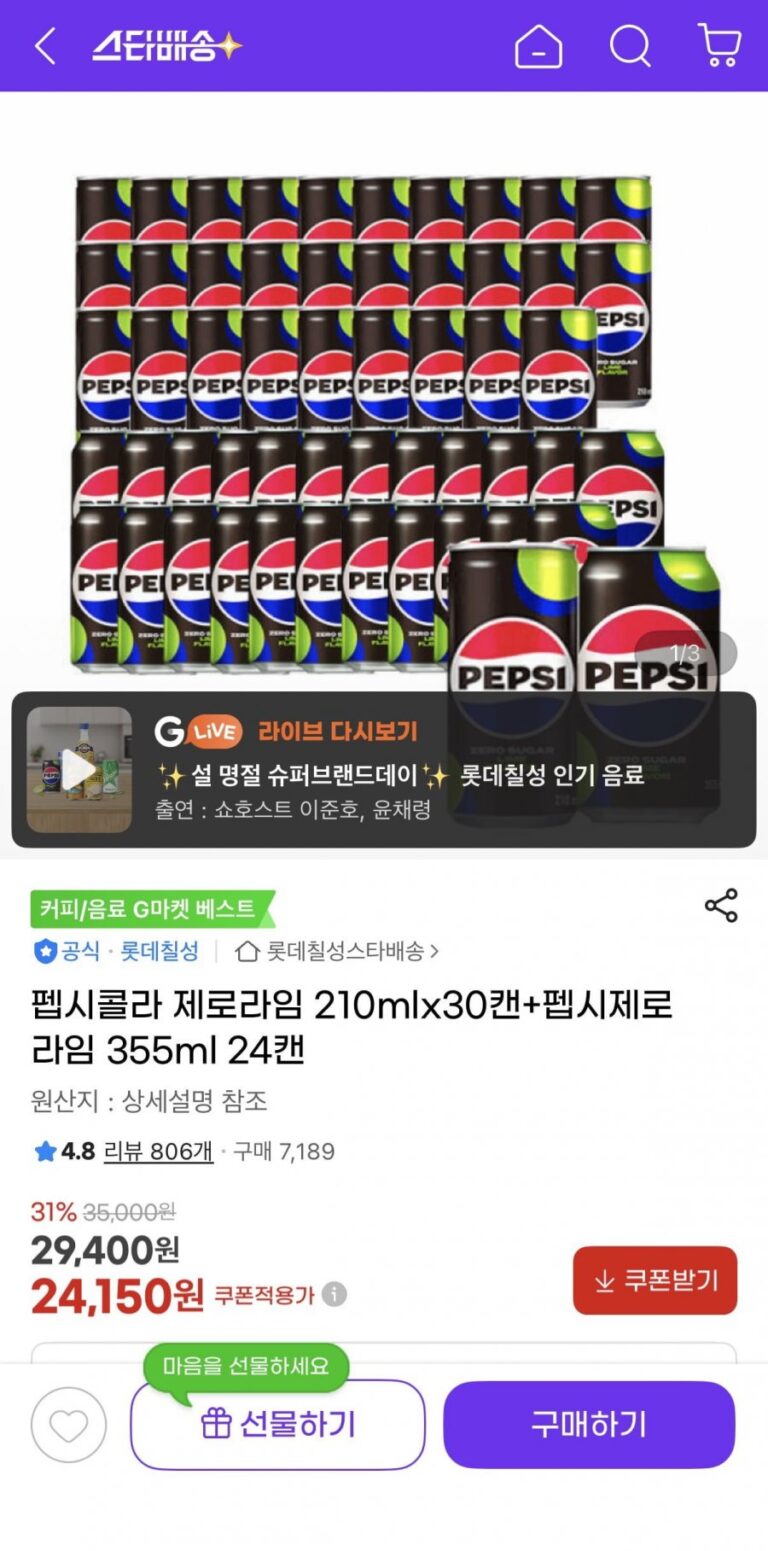Show info for 쿠폰적용가
Image resolution: width=768 pixels, height=1551 pixels.
click(335, 1295)
